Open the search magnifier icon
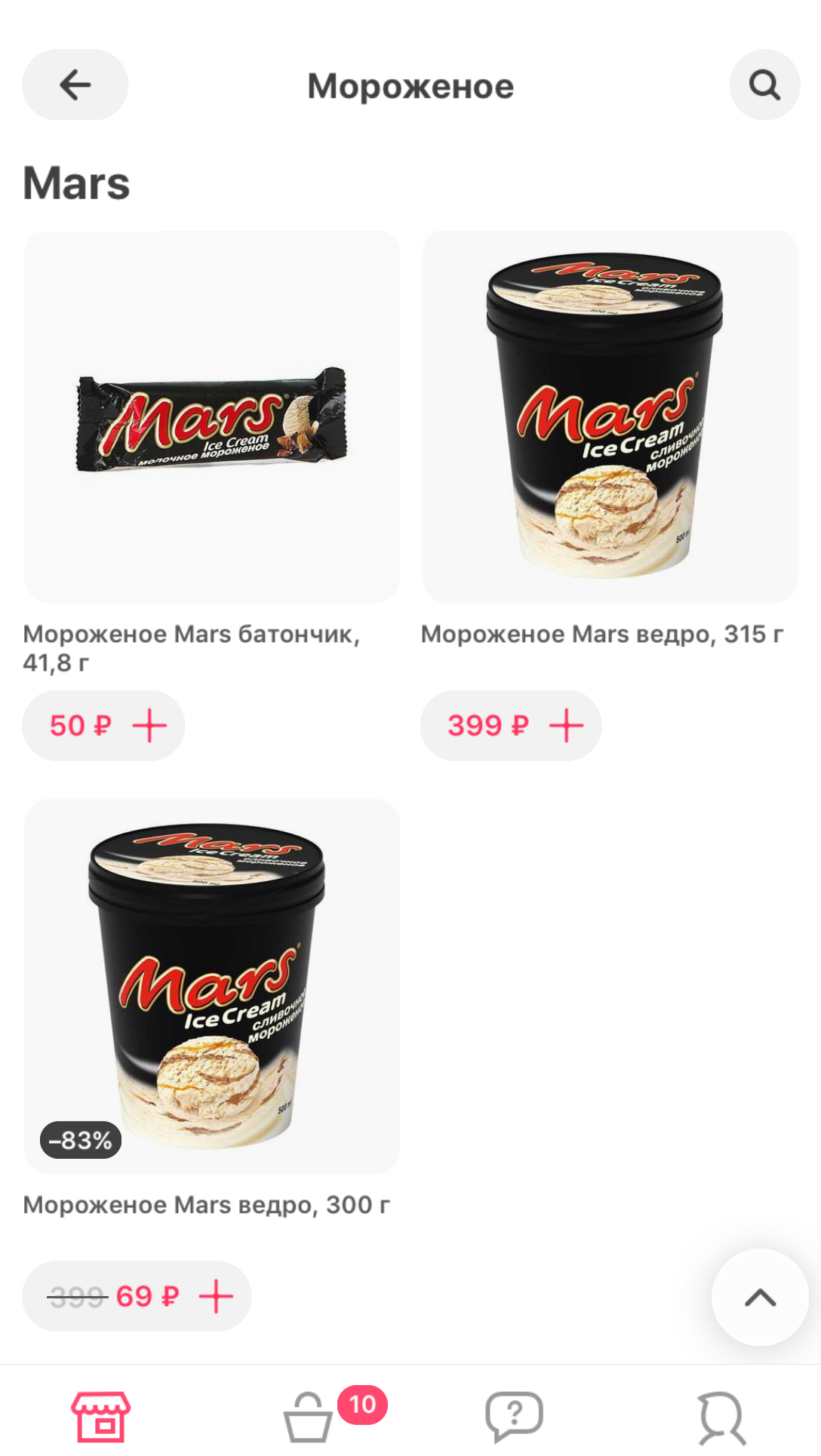 point(764,84)
